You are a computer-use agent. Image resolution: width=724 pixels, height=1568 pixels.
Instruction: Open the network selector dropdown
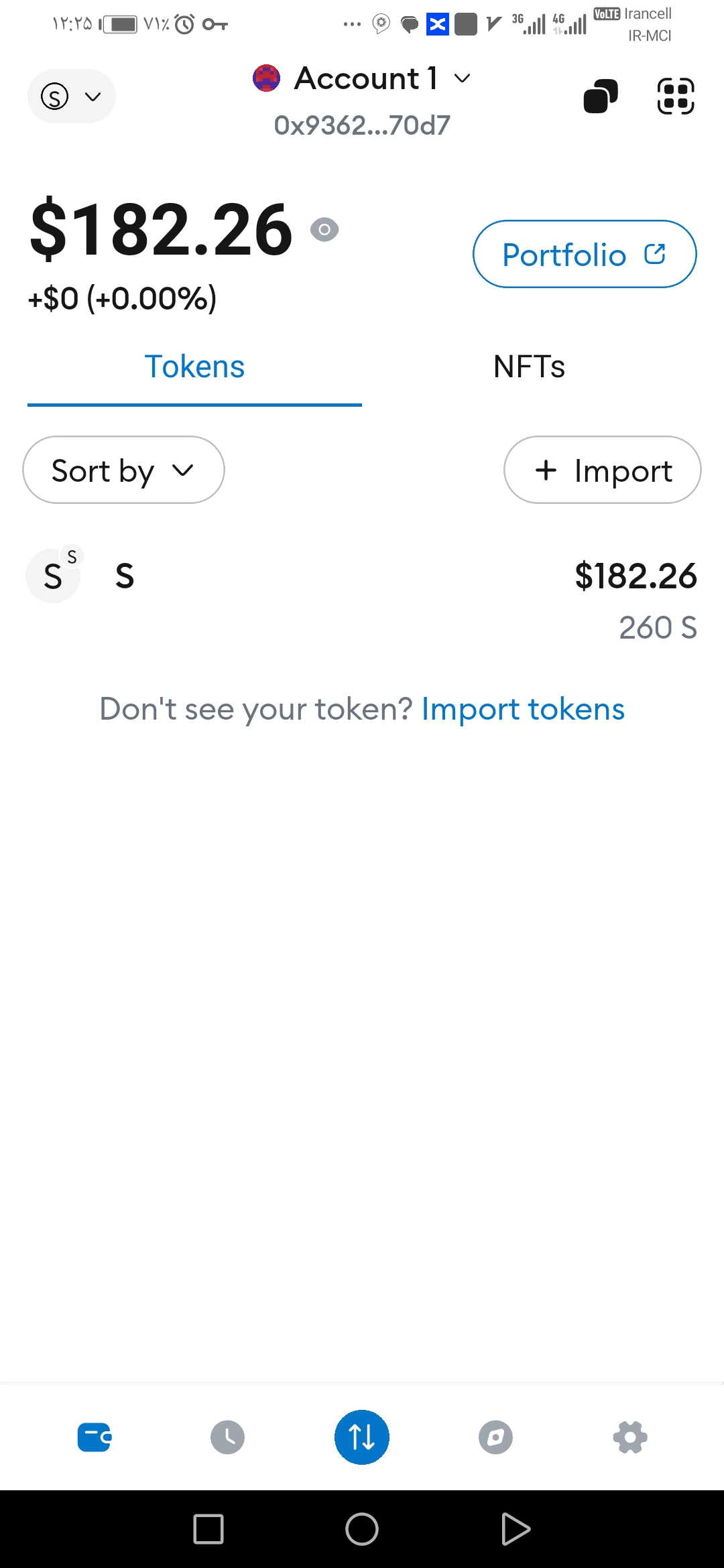coord(72,96)
